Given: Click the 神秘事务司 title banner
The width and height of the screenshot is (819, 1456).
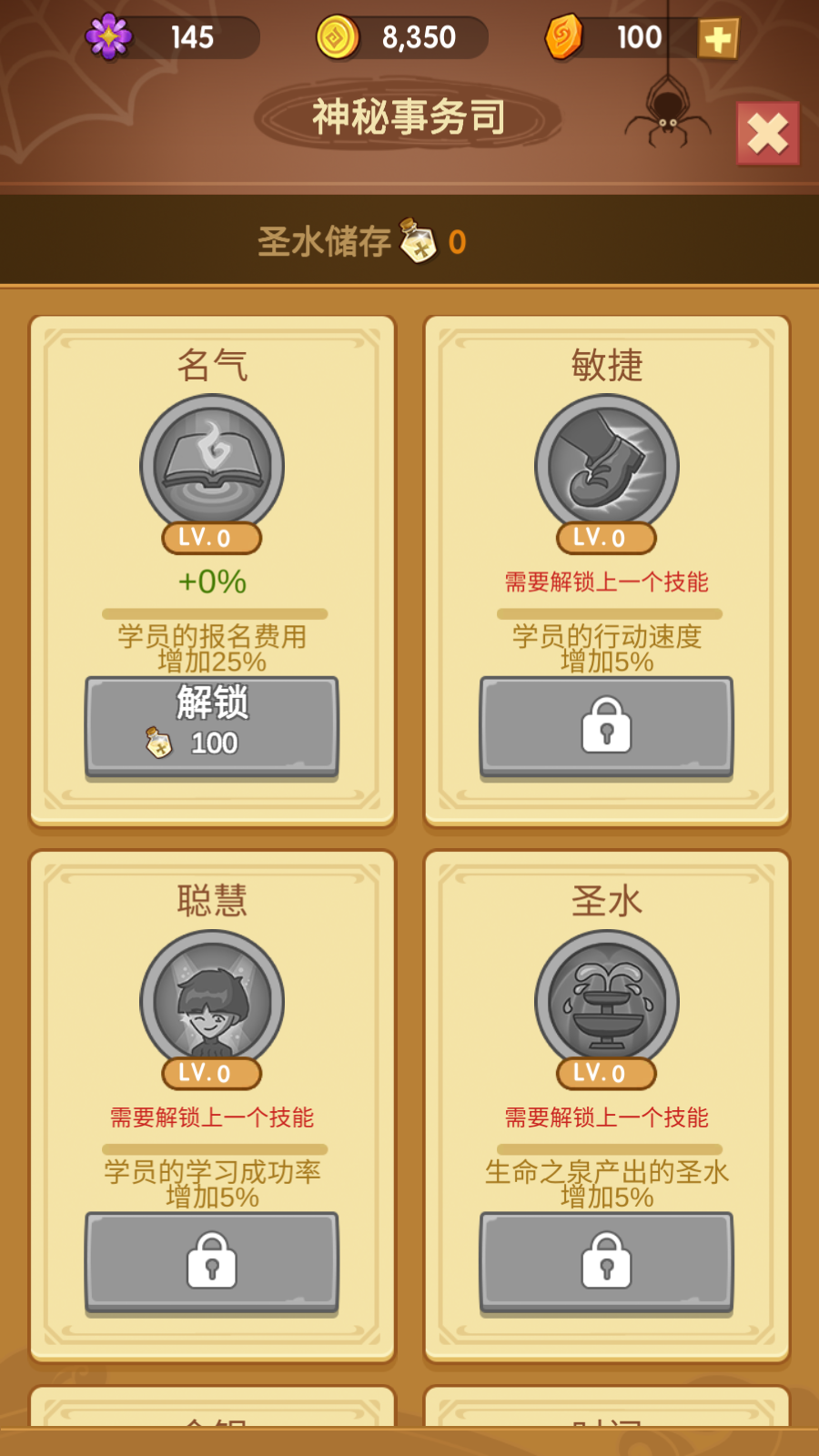Looking at the screenshot, I should click(x=409, y=118).
